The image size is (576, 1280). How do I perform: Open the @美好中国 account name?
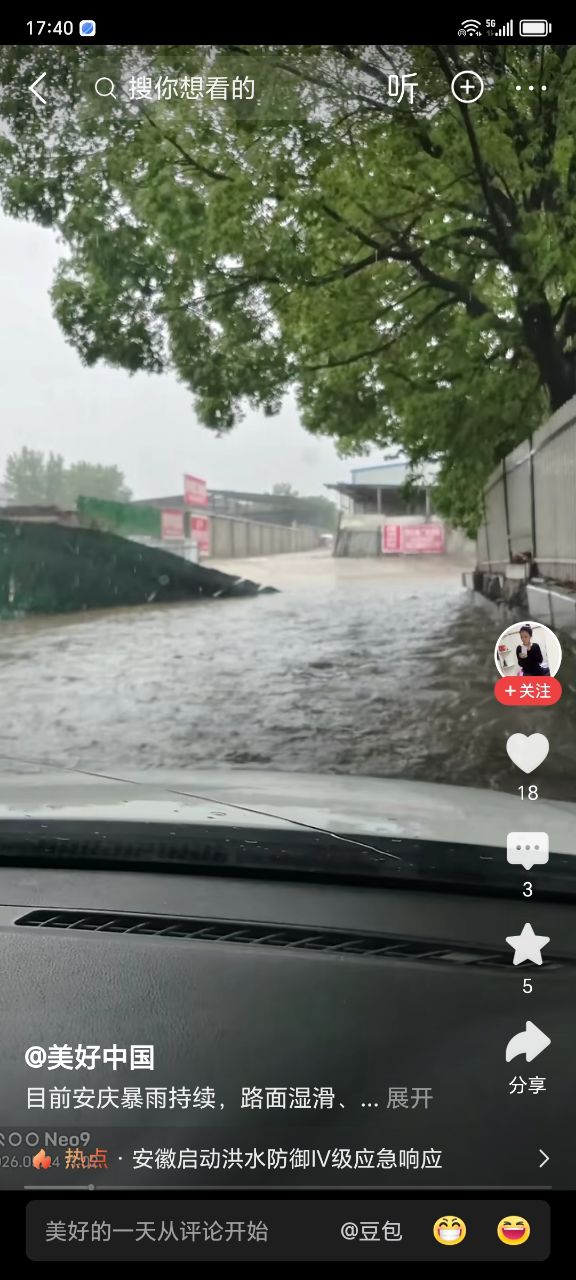point(90,1057)
